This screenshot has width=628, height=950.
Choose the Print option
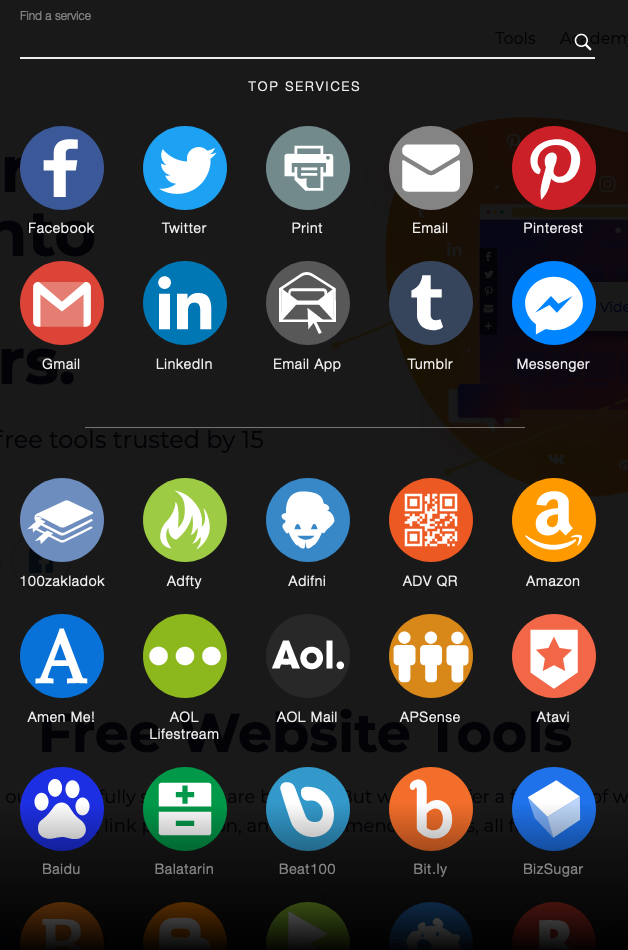[x=307, y=168]
